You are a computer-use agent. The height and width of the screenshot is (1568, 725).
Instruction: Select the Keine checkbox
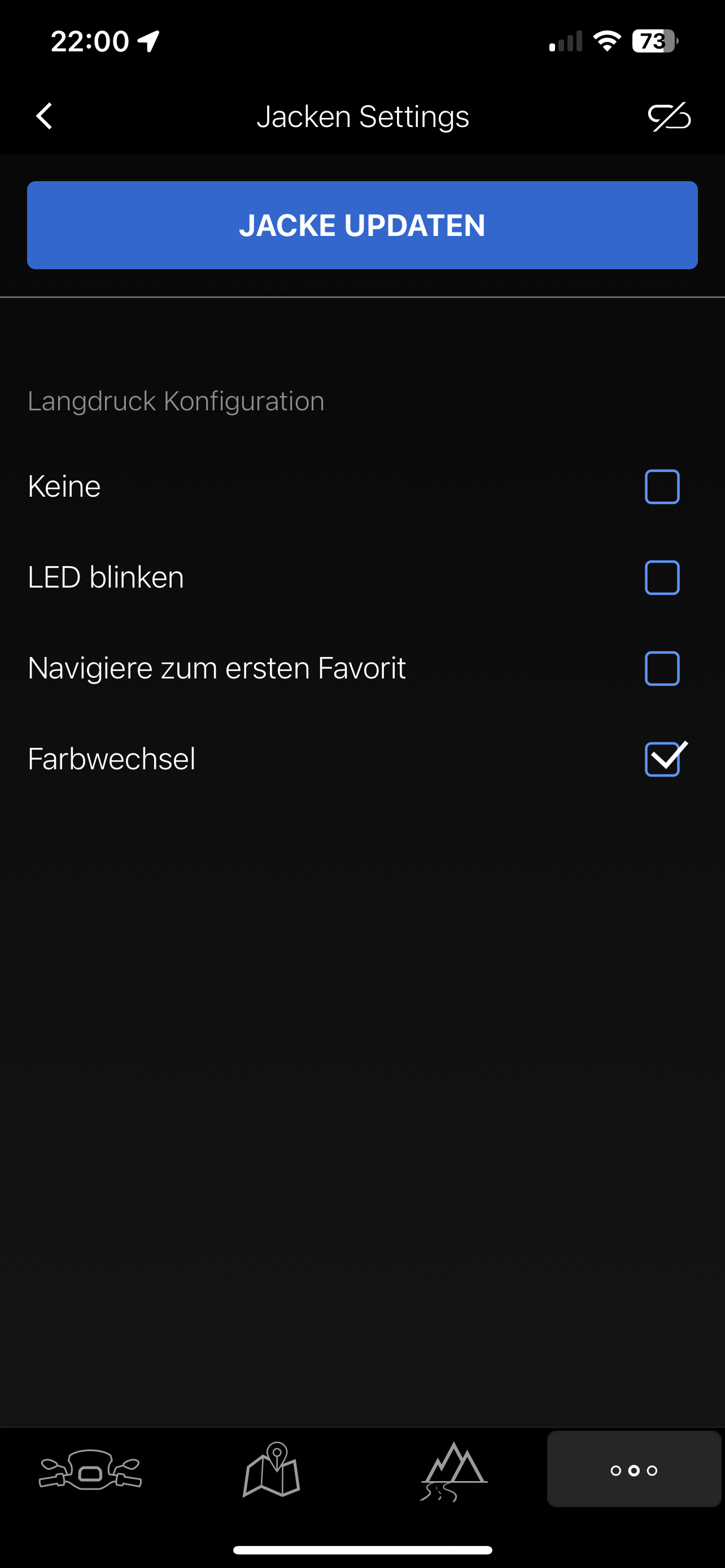662,487
